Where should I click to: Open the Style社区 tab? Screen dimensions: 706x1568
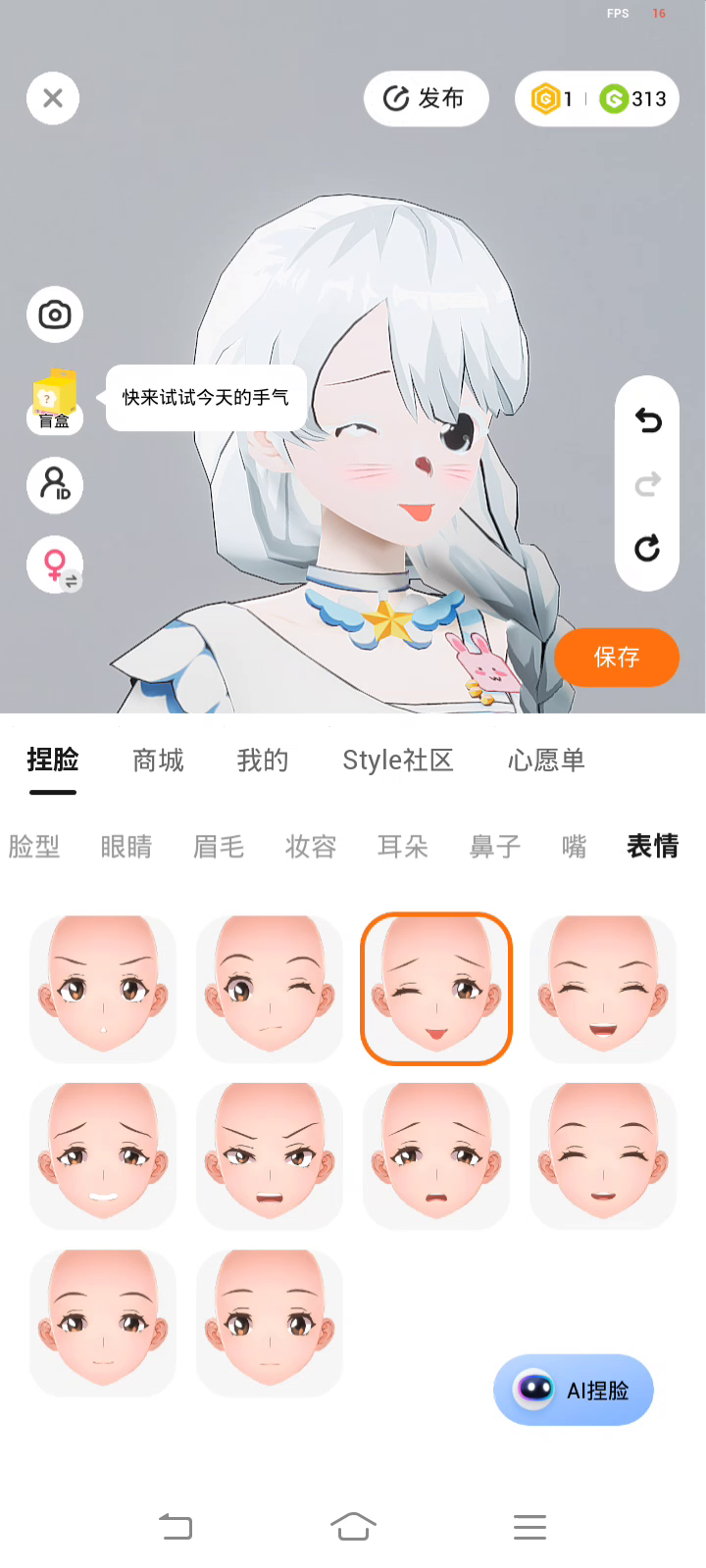point(397,760)
